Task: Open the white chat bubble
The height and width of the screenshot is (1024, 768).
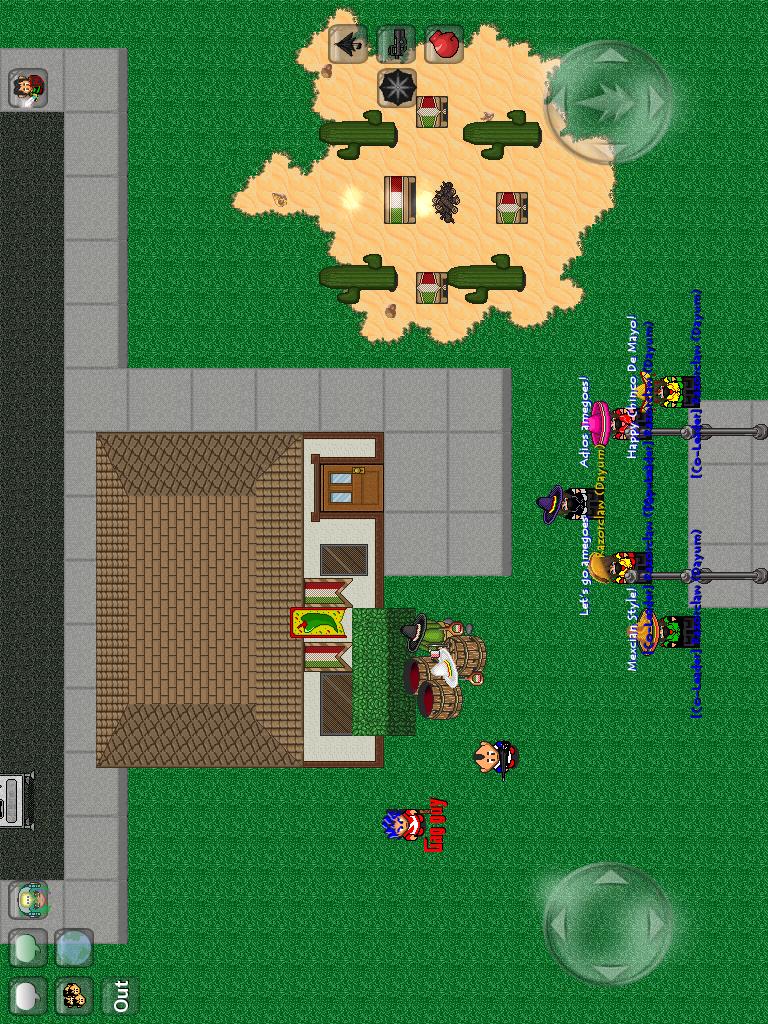Action: point(28,995)
